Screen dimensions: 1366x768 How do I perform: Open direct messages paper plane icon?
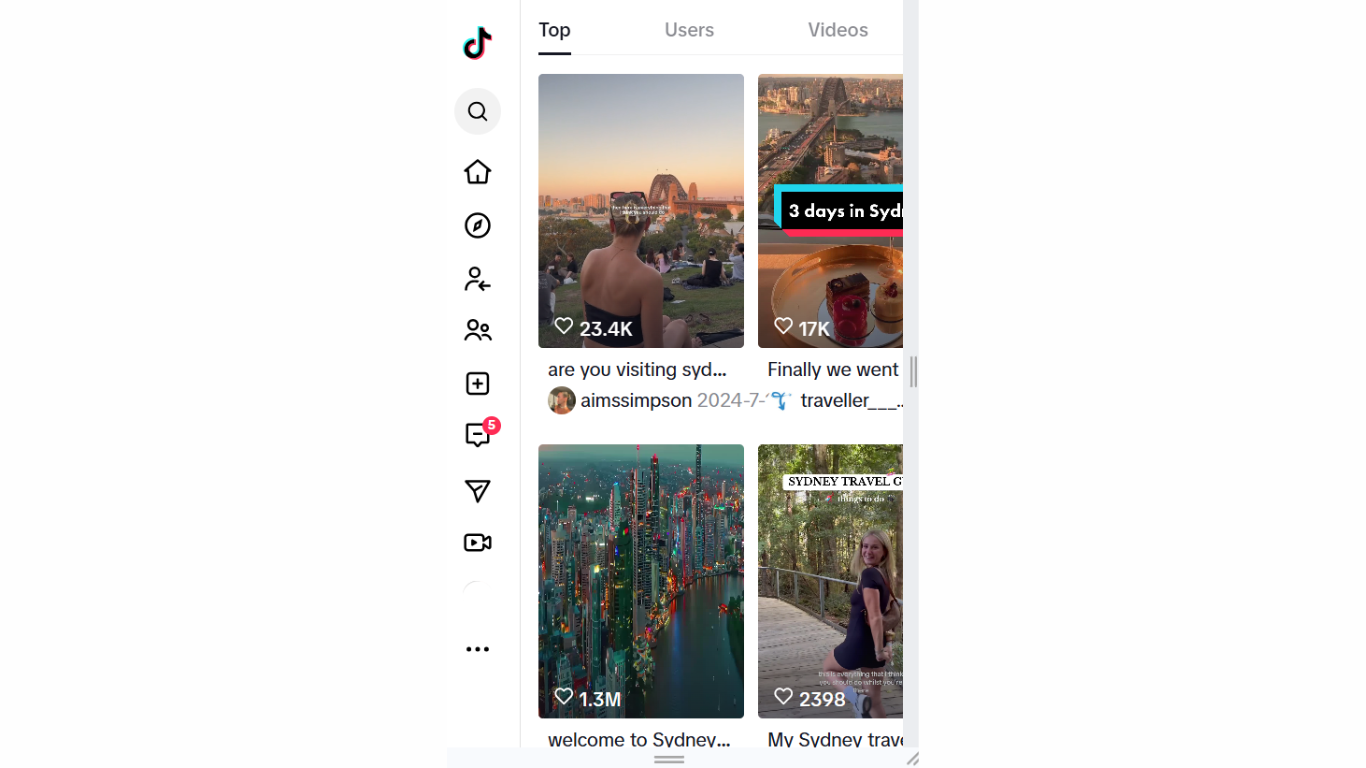(477, 490)
